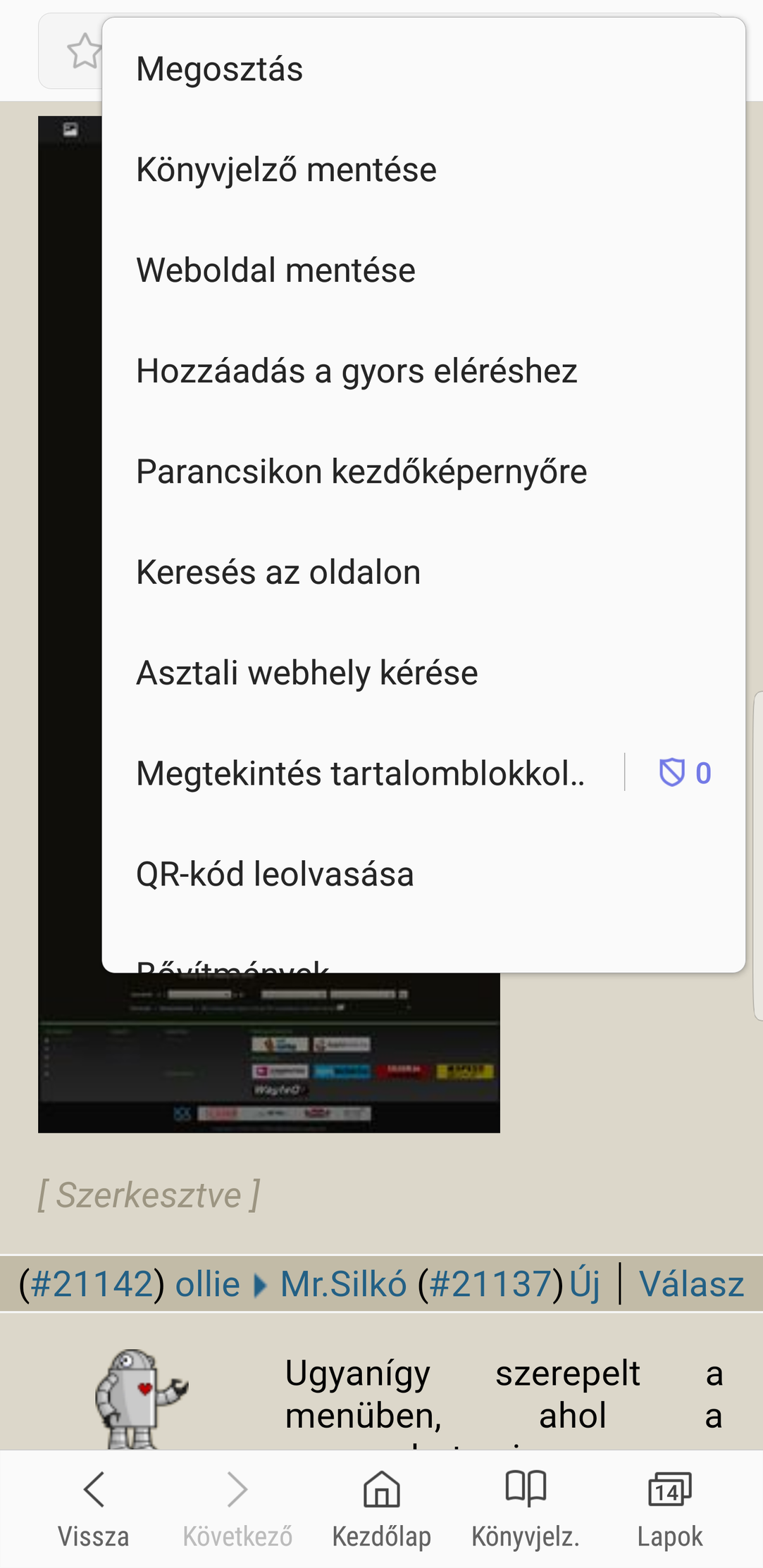The width and height of the screenshot is (763, 1568).
Task: Open the #21142 post link
Action: pyautogui.click(x=92, y=1284)
